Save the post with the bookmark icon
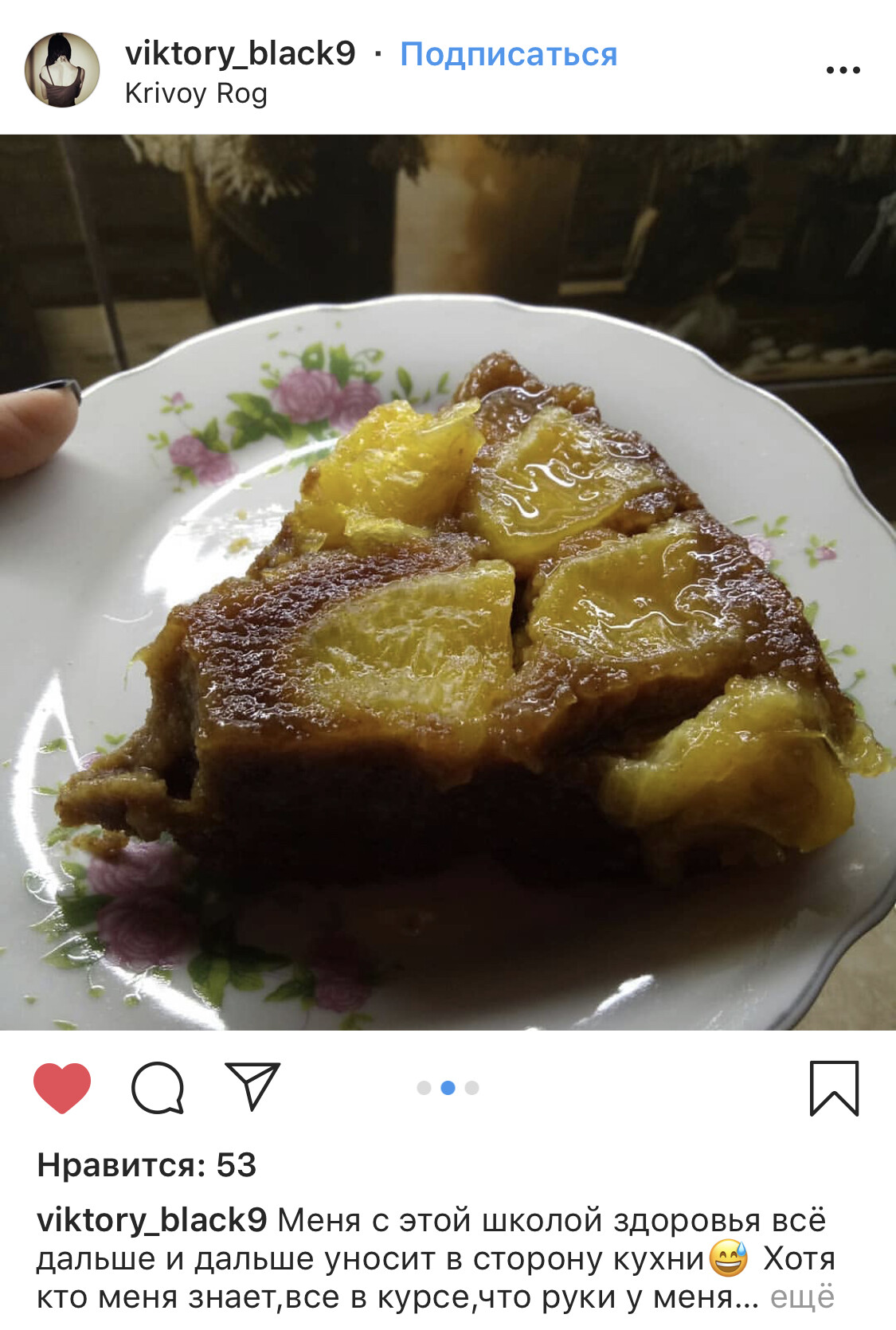This screenshot has height=1330, width=896. click(x=834, y=1088)
